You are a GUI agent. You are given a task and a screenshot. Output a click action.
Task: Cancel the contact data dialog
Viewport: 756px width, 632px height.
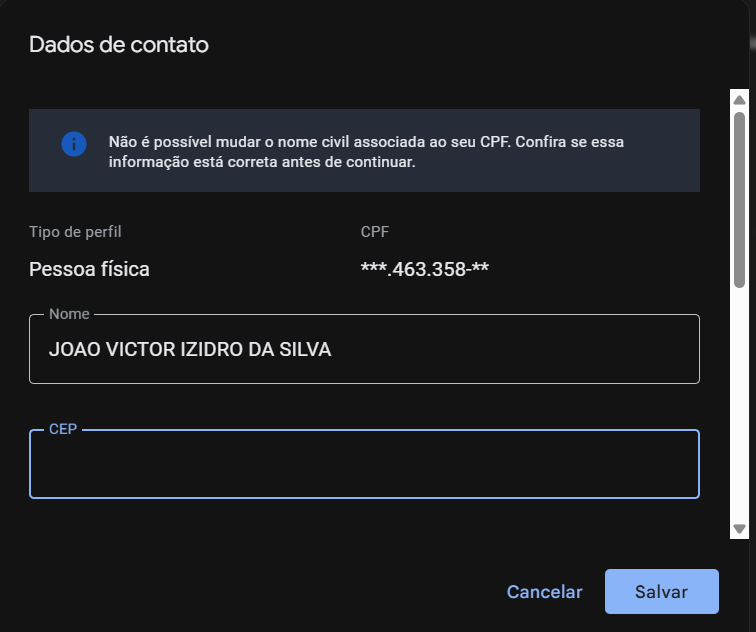click(x=544, y=592)
